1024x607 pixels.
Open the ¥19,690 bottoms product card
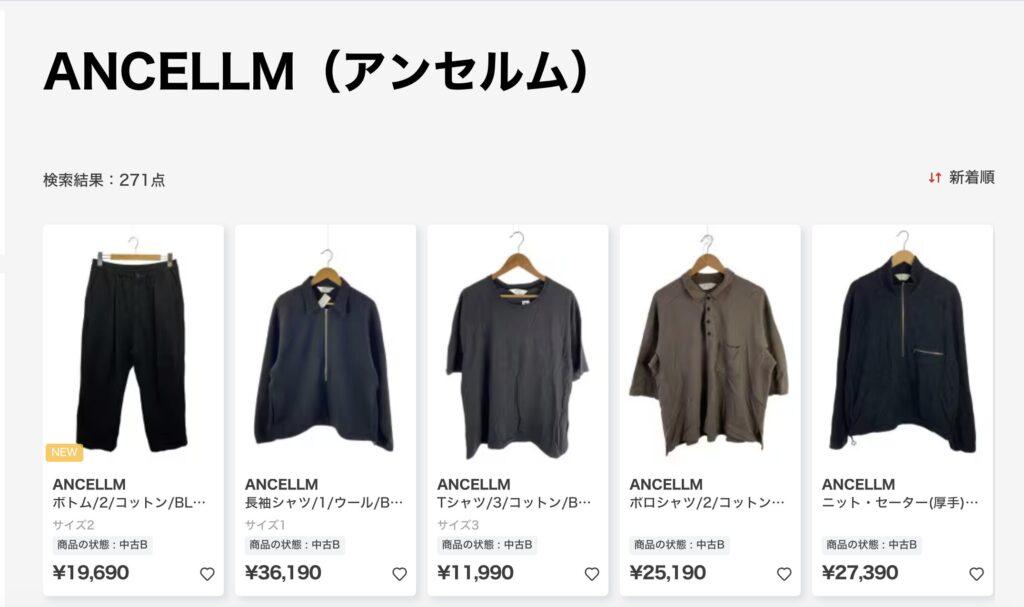(x=133, y=350)
